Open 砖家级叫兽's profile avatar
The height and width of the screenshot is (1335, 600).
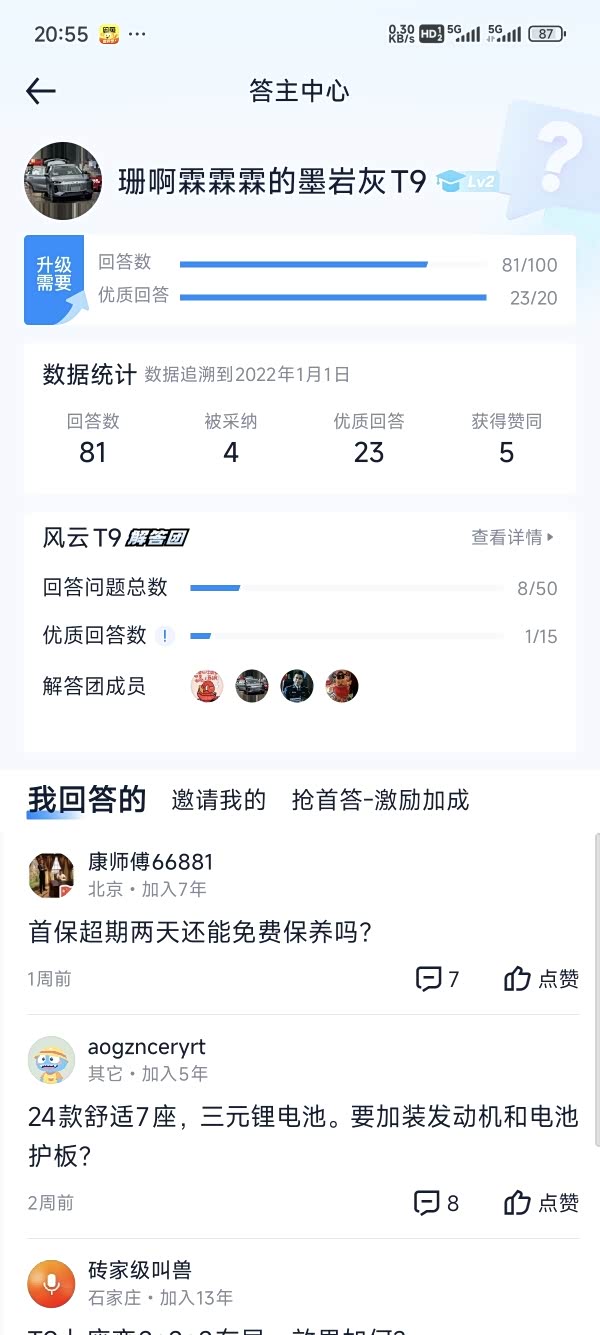pos(51,1284)
